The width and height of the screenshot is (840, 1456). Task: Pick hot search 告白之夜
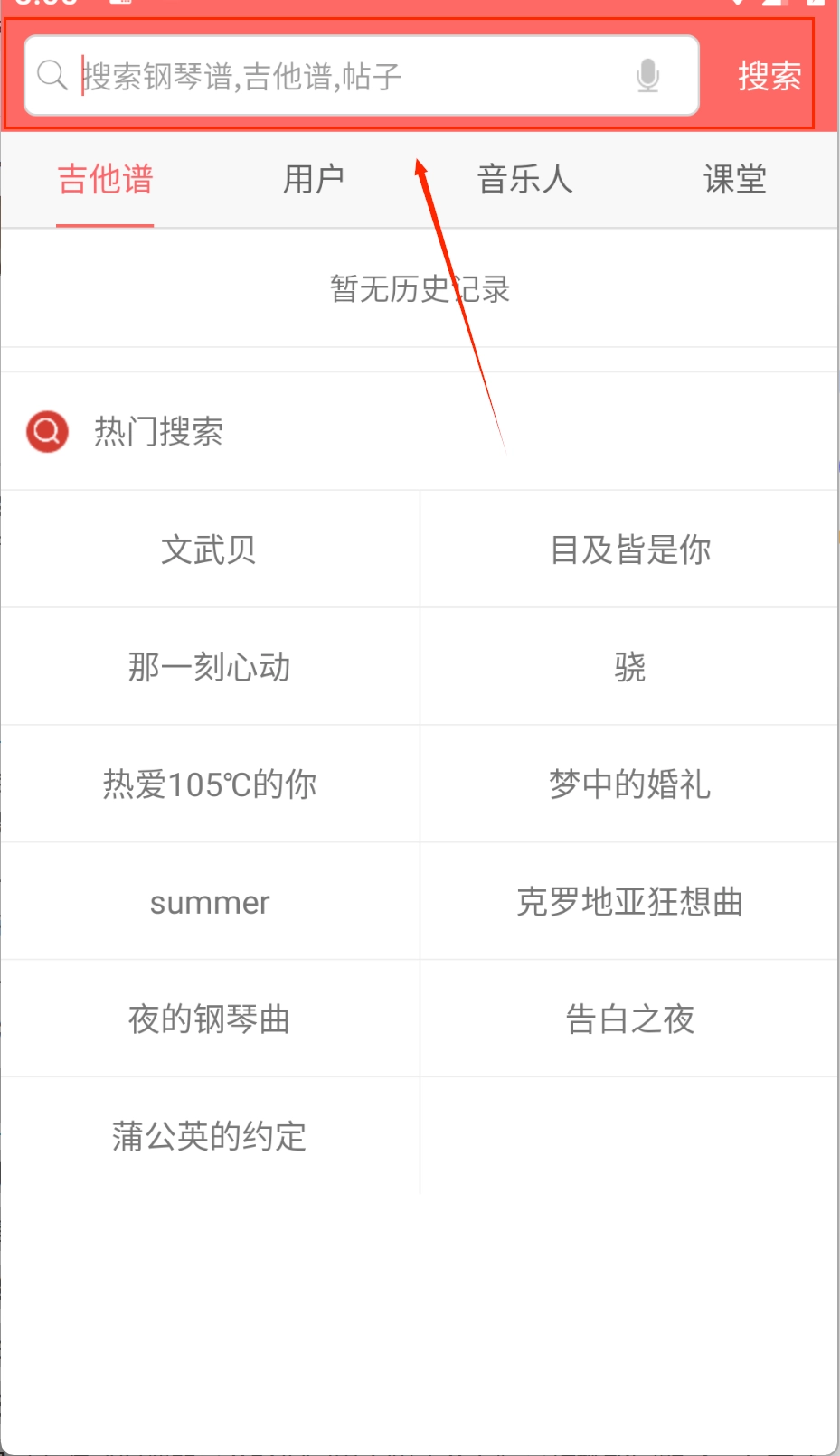pyautogui.click(x=630, y=1019)
